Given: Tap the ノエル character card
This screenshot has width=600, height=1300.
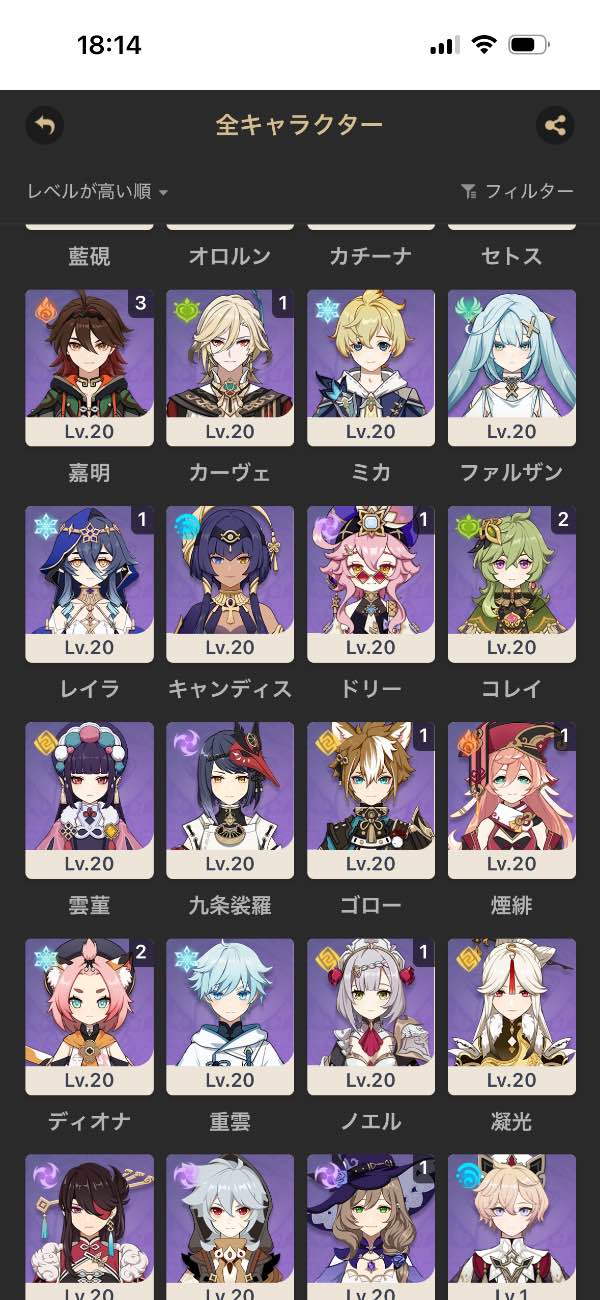Looking at the screenshot, I should coord(371,1015).
